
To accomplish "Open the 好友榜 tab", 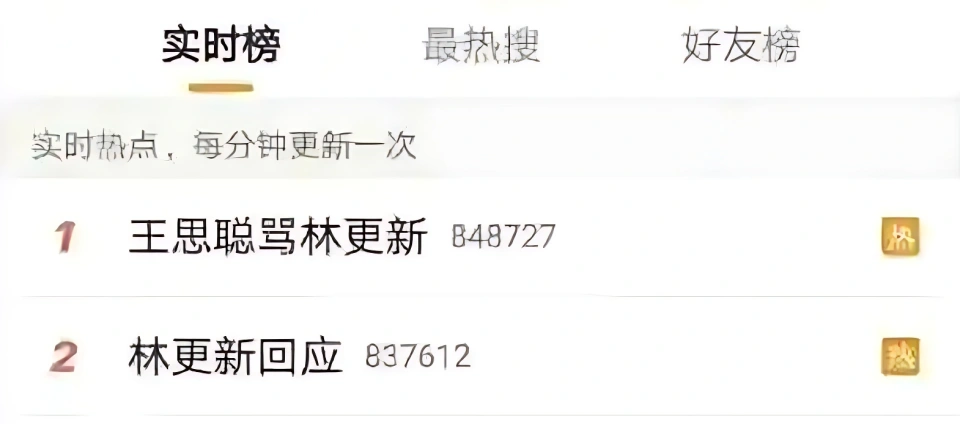I will pyautogui.click(x=741, y=46).
